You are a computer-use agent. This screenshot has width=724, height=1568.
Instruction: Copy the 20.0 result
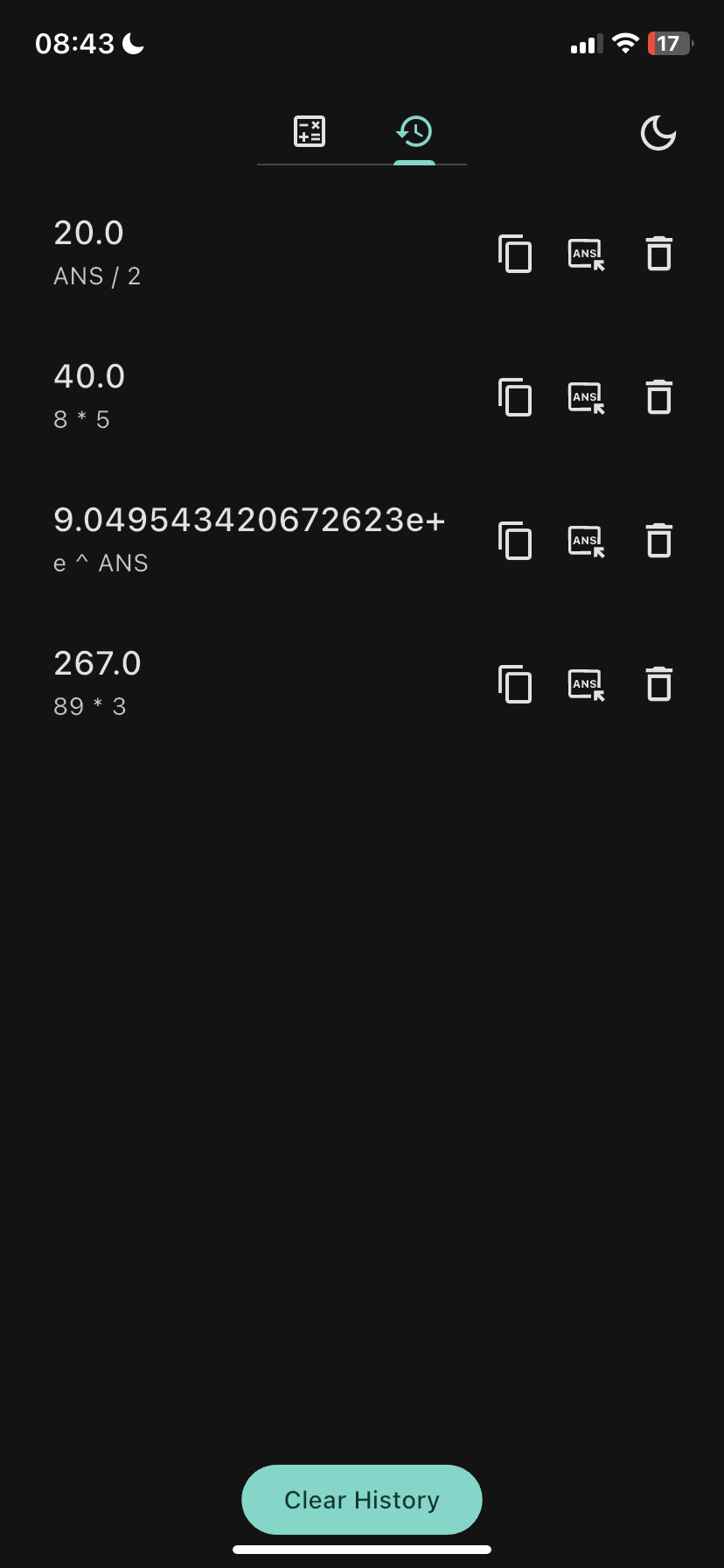pyautogui.click(x=515, y=254)
